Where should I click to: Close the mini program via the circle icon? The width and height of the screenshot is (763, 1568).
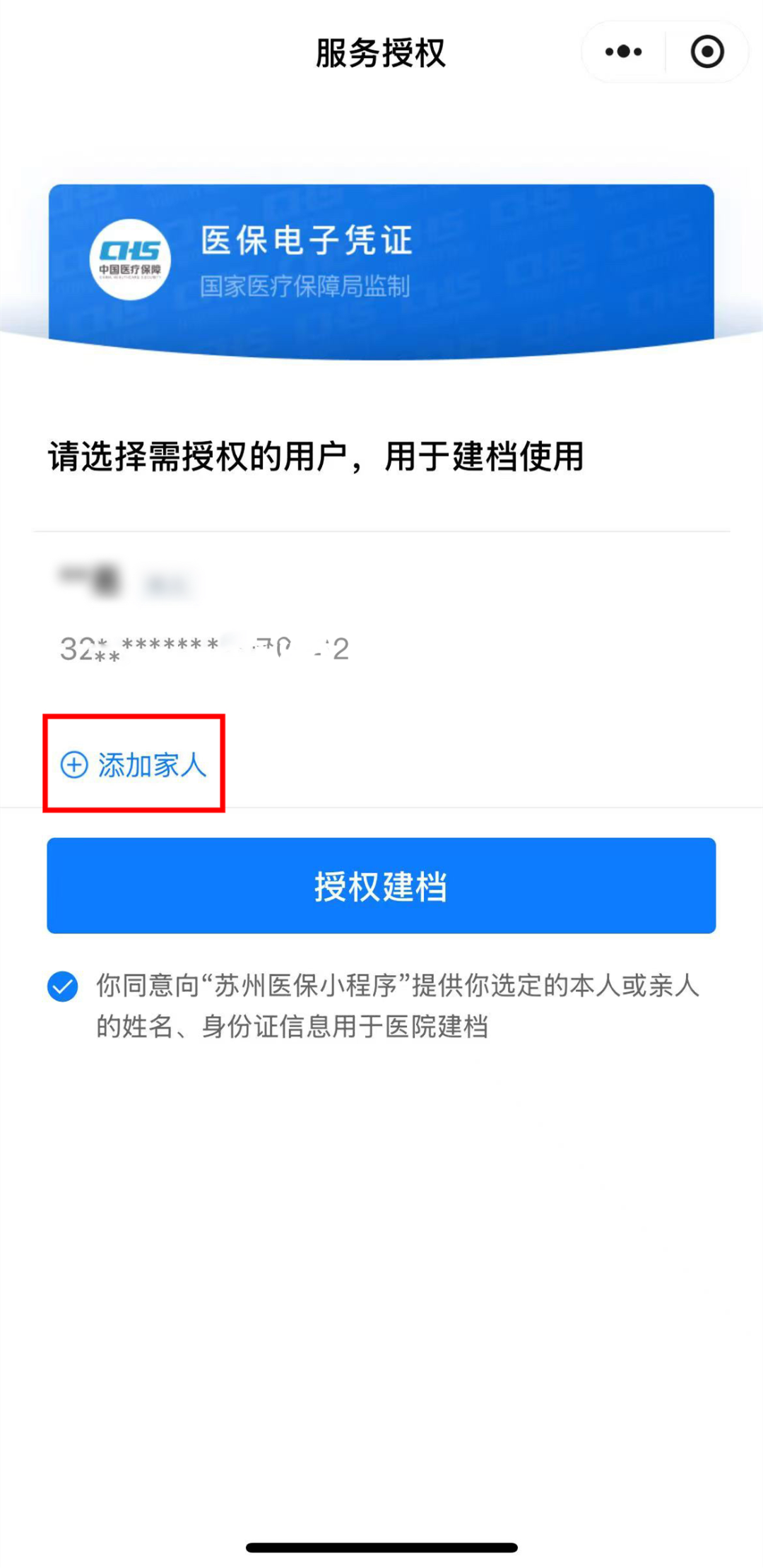pos(706,52)
